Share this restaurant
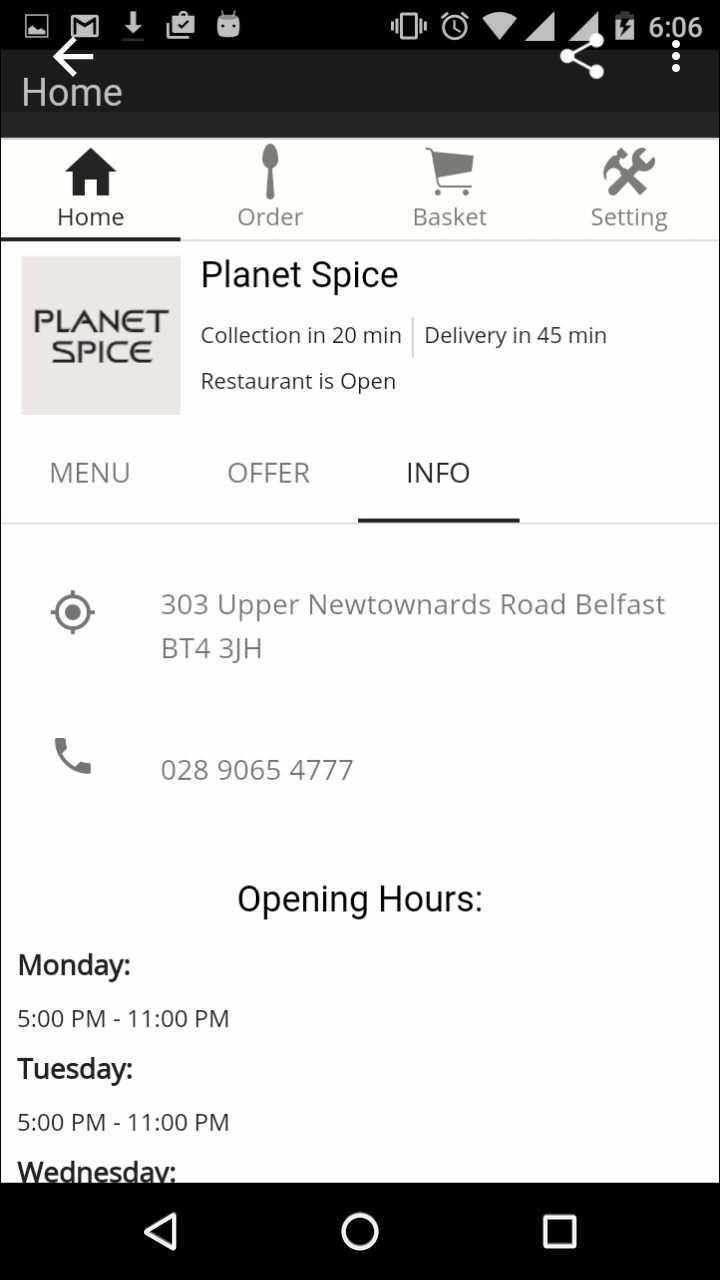The width and height of the screenshot is (720, 1280). coord(582,57)
